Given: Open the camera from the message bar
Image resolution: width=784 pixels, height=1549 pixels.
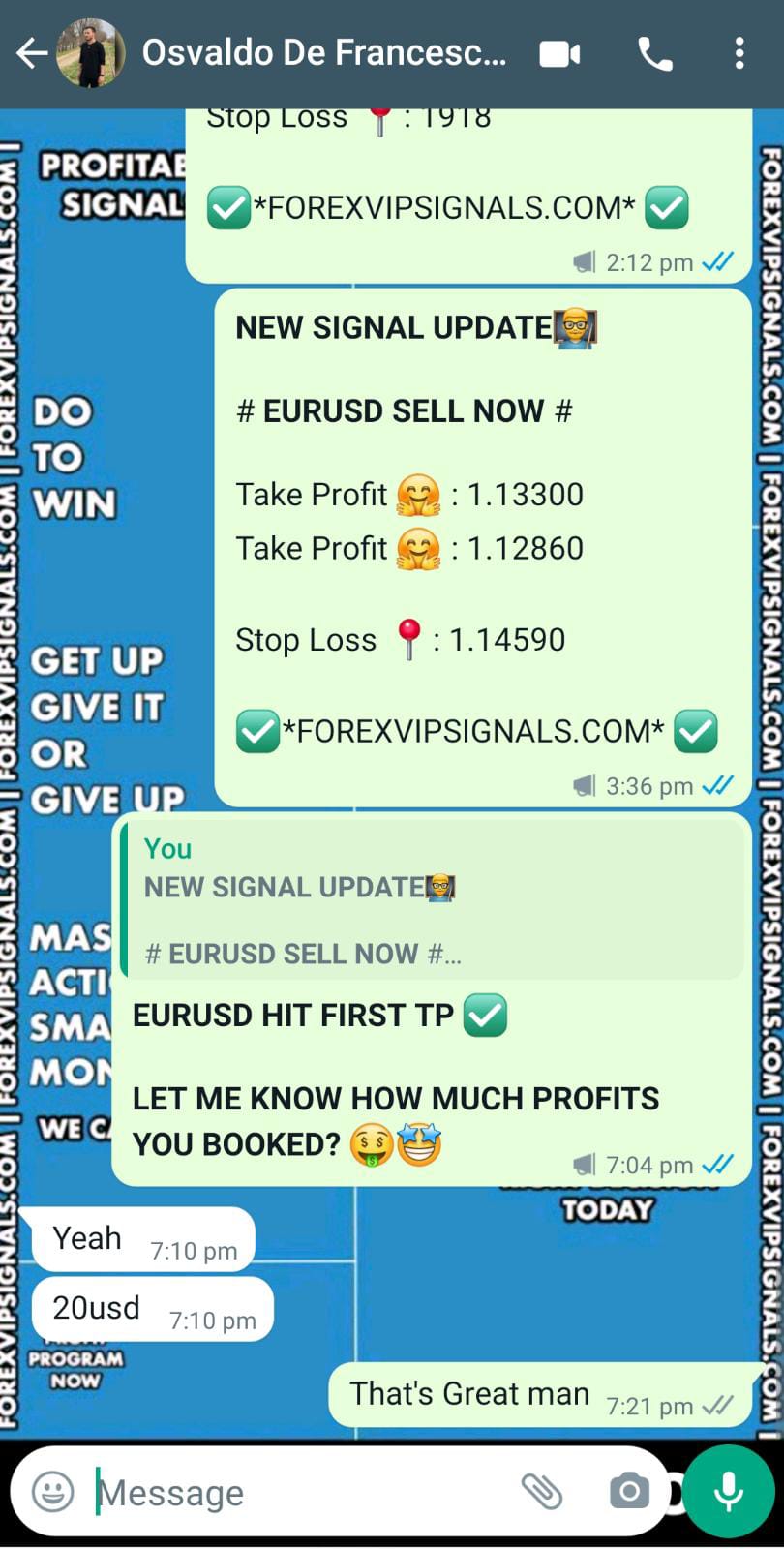Looking at the screenshot, I should pos(629,1492).
